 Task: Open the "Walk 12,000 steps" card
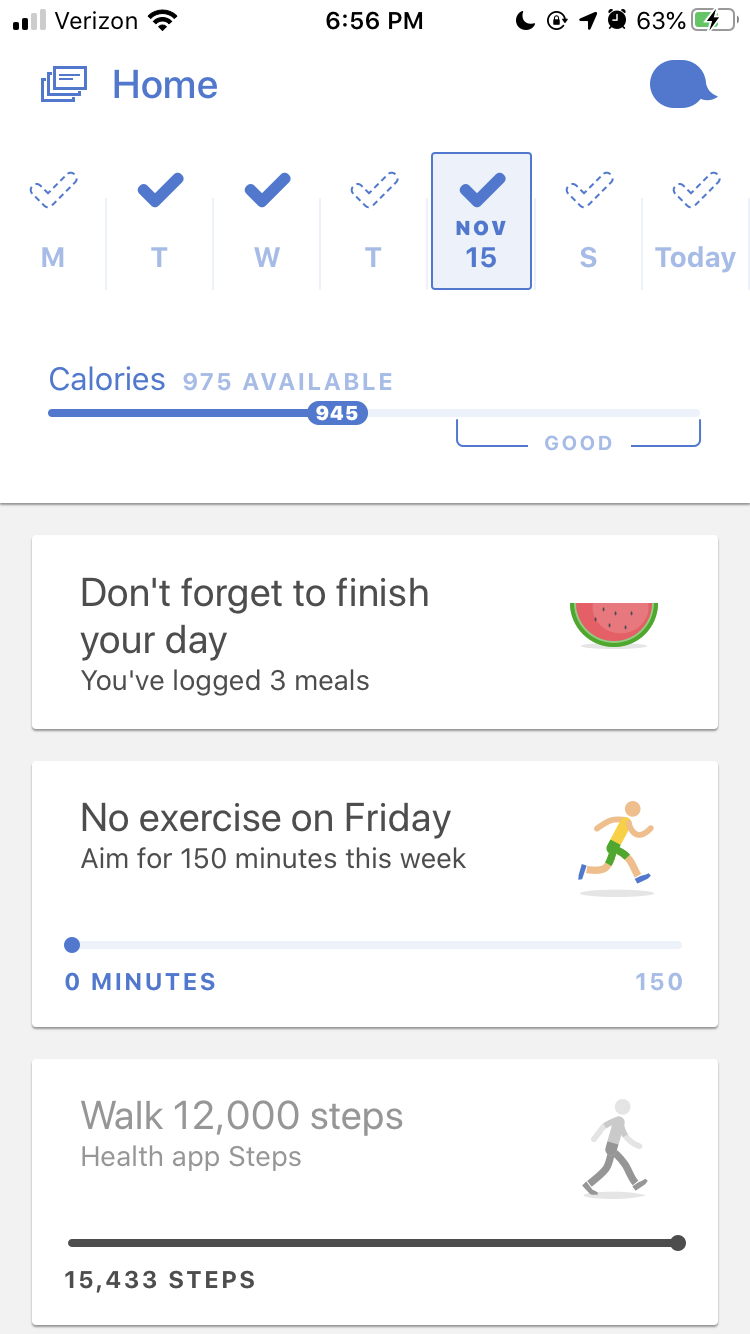[375, 1191]
